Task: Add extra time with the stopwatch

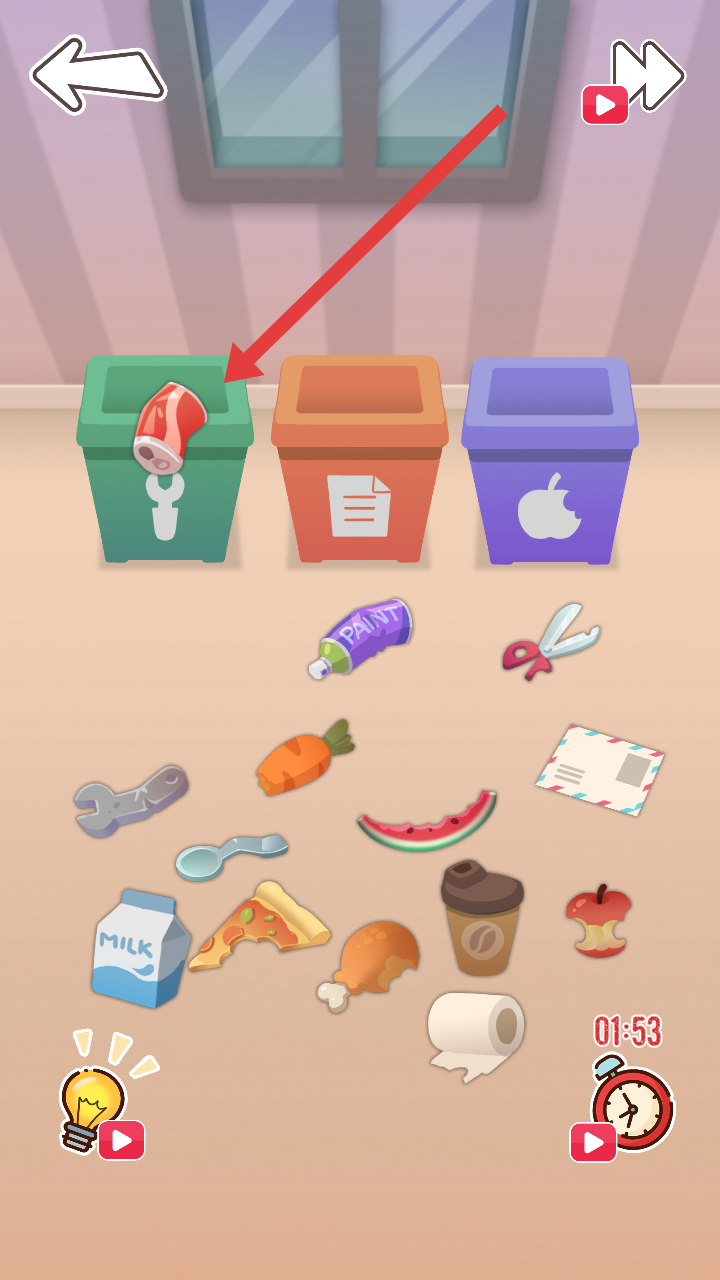Action: tap(632, 1105)
